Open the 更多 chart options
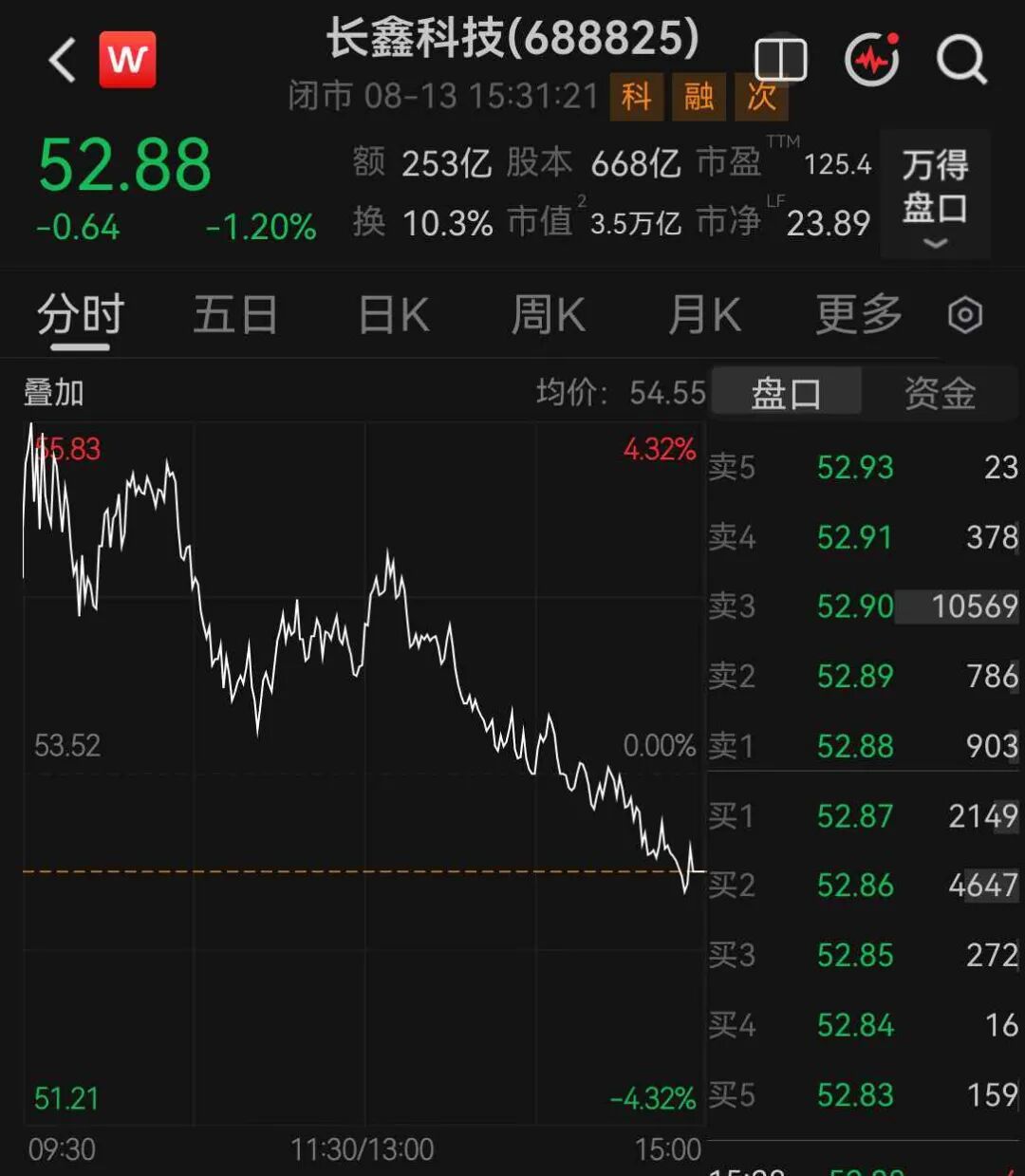Viewport: 1025px width, 1176px height. click(859, 315)
